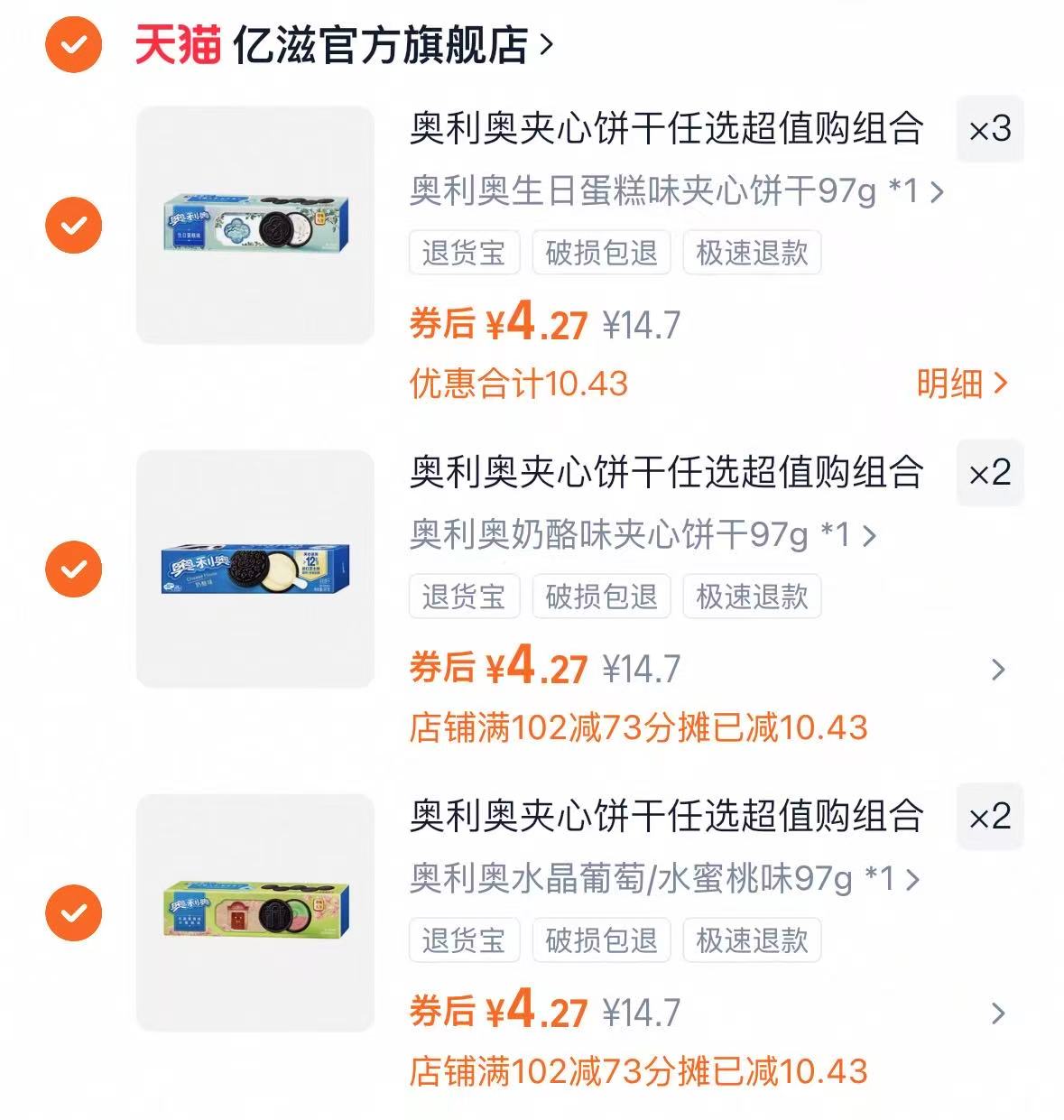Tap the 极速退款 tag on third item
Viewport: 1064px width, 1120px height.
tap(753, 941)
